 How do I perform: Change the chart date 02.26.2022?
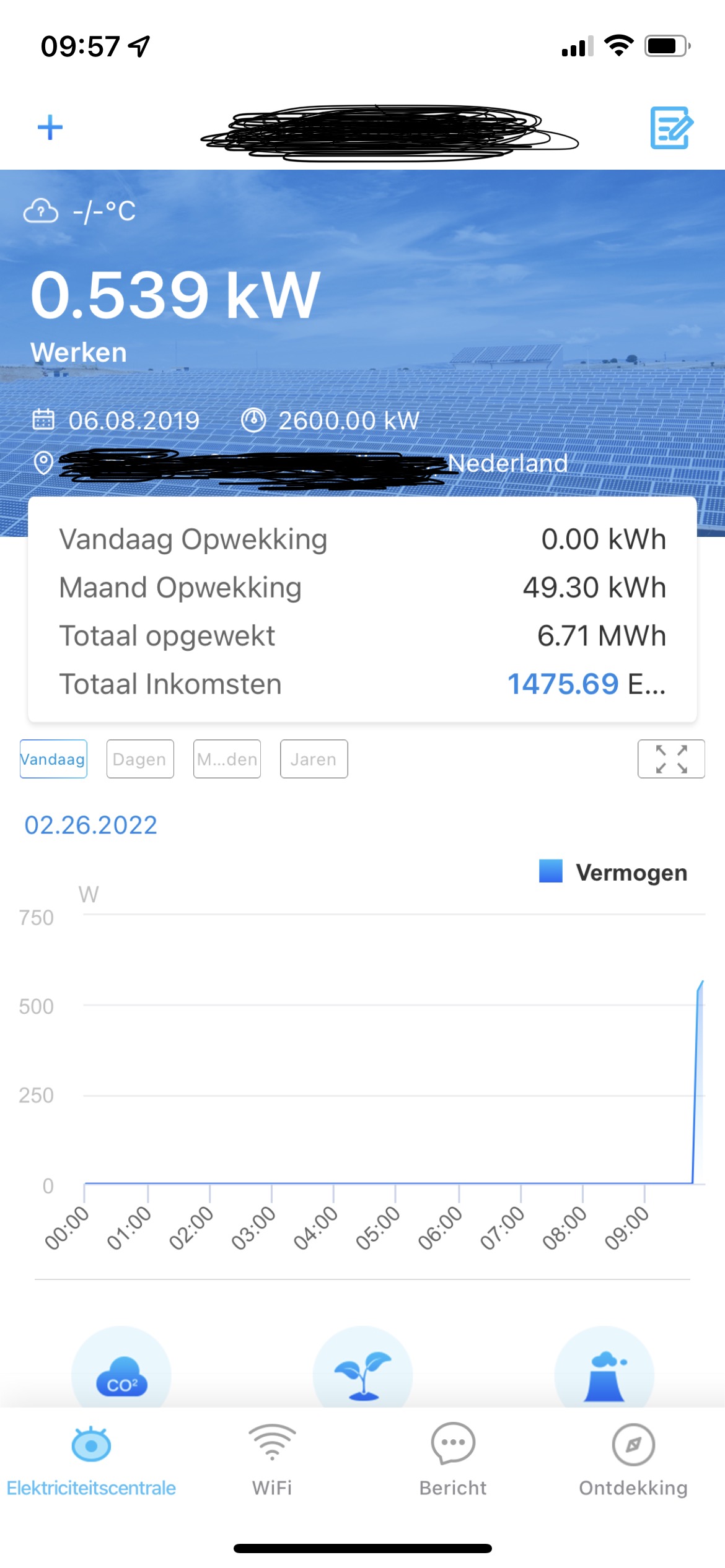point(90,825)
